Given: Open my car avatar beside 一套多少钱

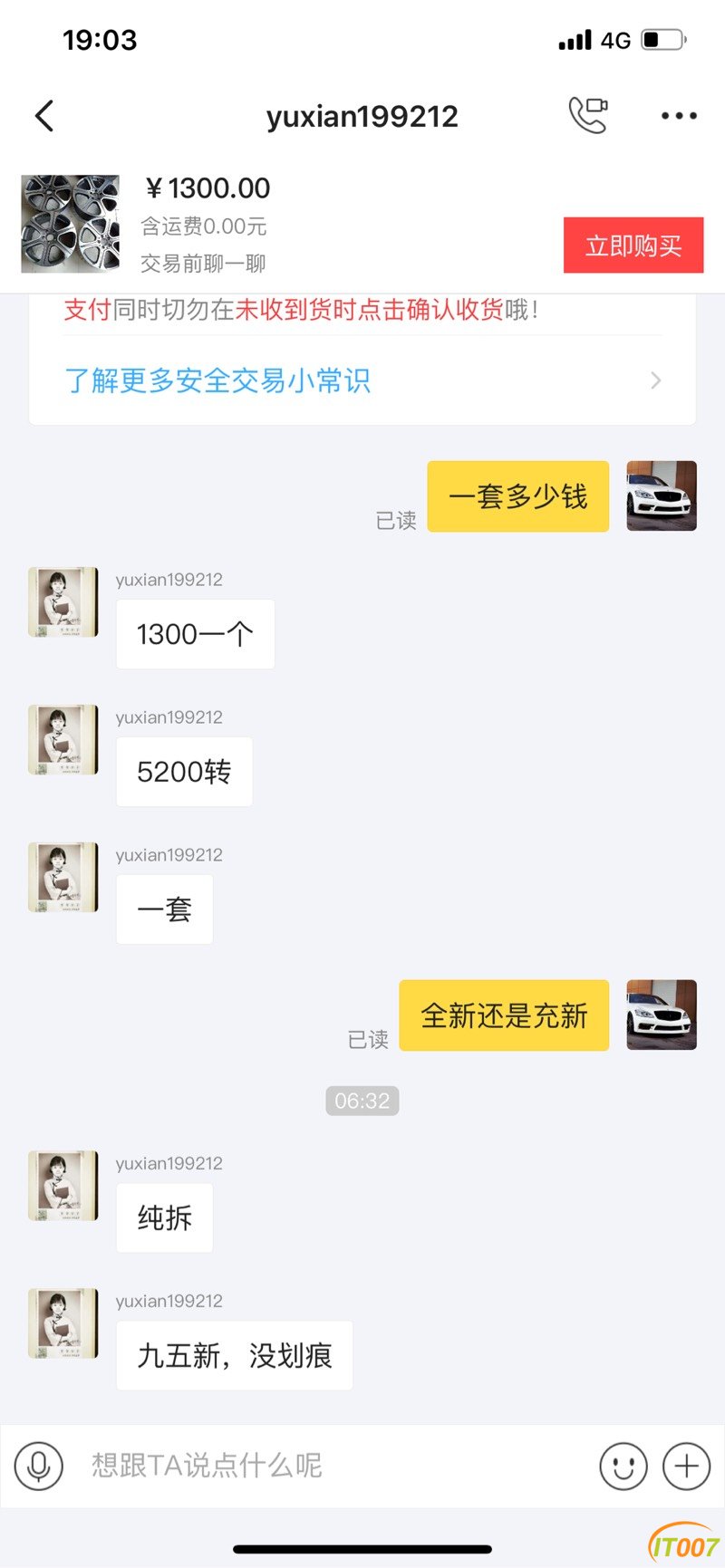Looking at the screenshot, I should point(662,495).
